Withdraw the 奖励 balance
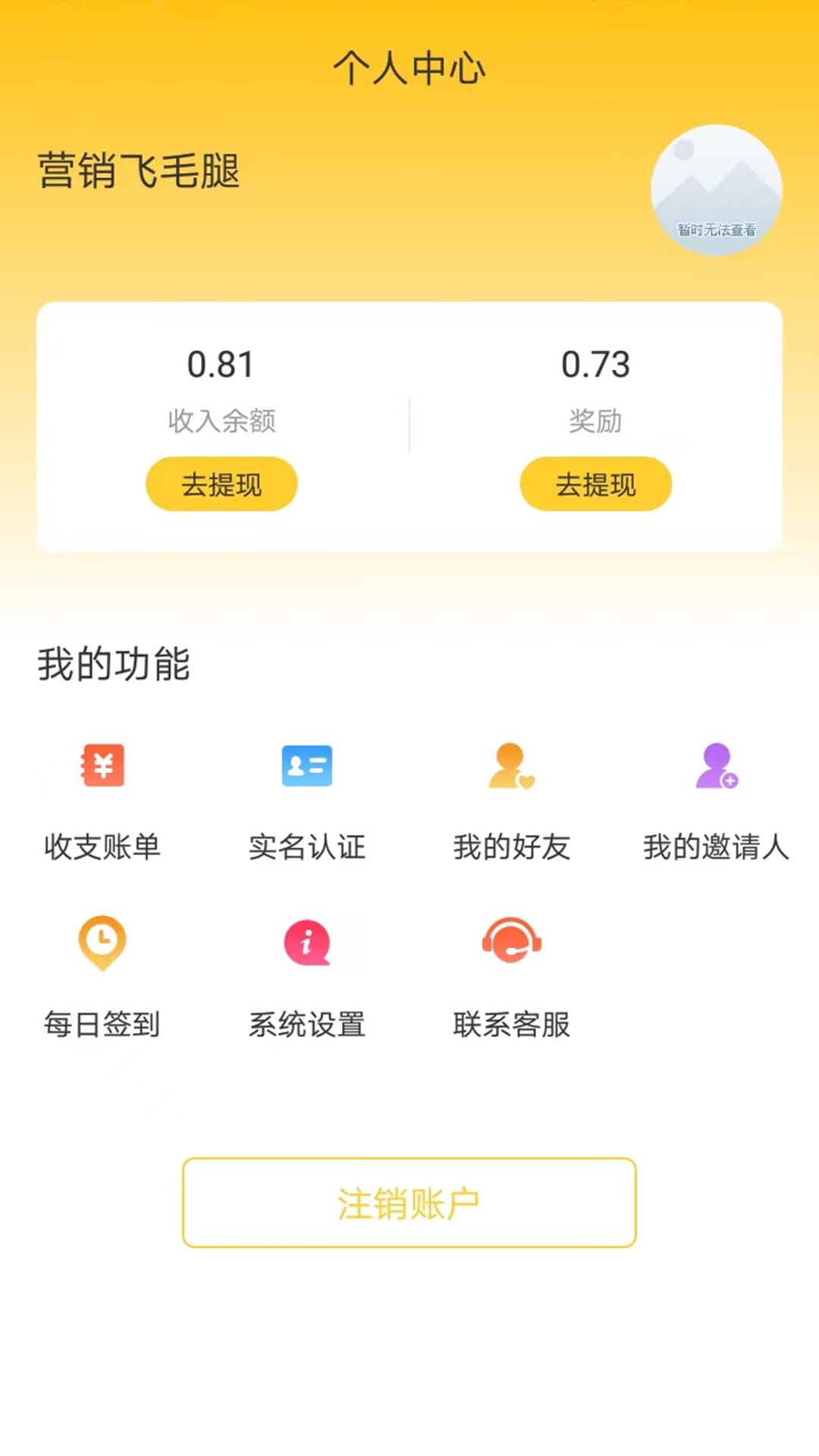 click(595, 484)
